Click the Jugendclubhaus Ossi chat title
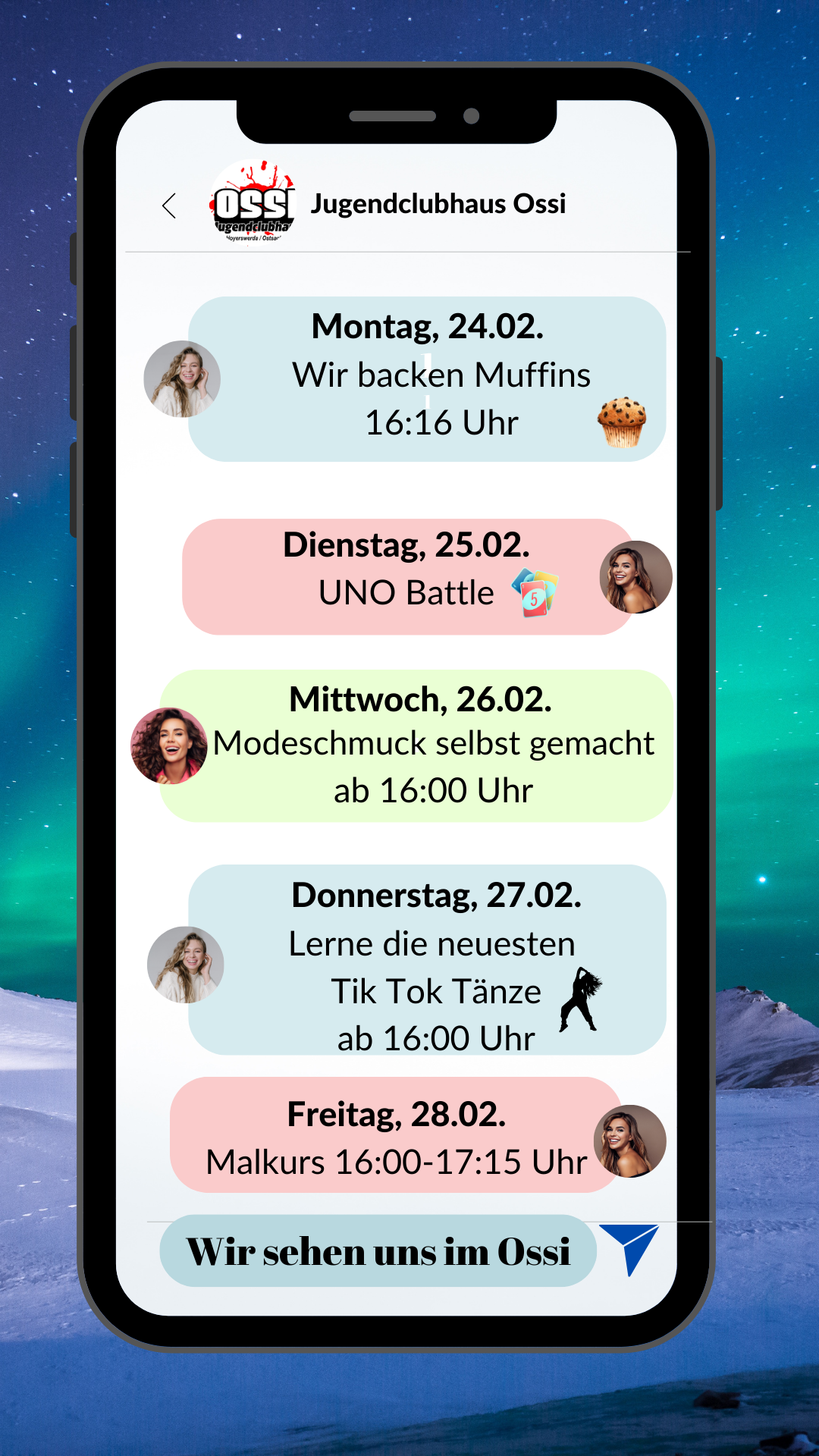 point(440,203)
